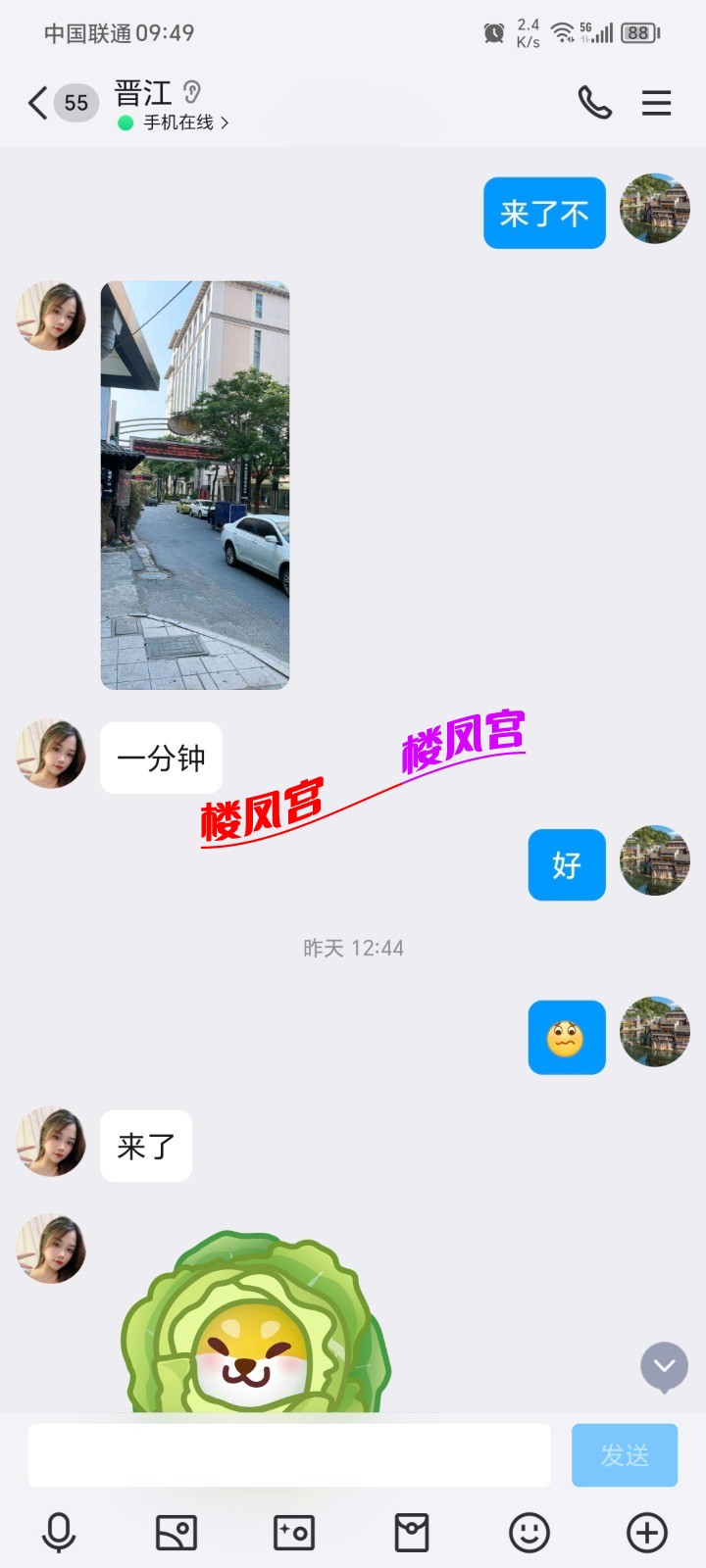Open the camera icon in chat toolbar
This screenshot has width=706, height=1568.
pos(294,1535)
